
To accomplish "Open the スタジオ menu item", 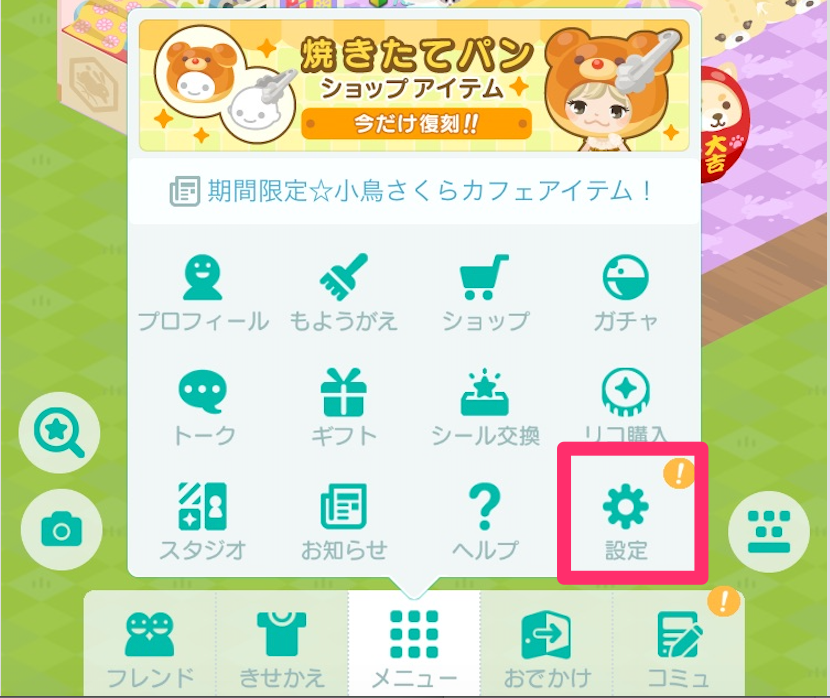I will click(x=203, y=520).
